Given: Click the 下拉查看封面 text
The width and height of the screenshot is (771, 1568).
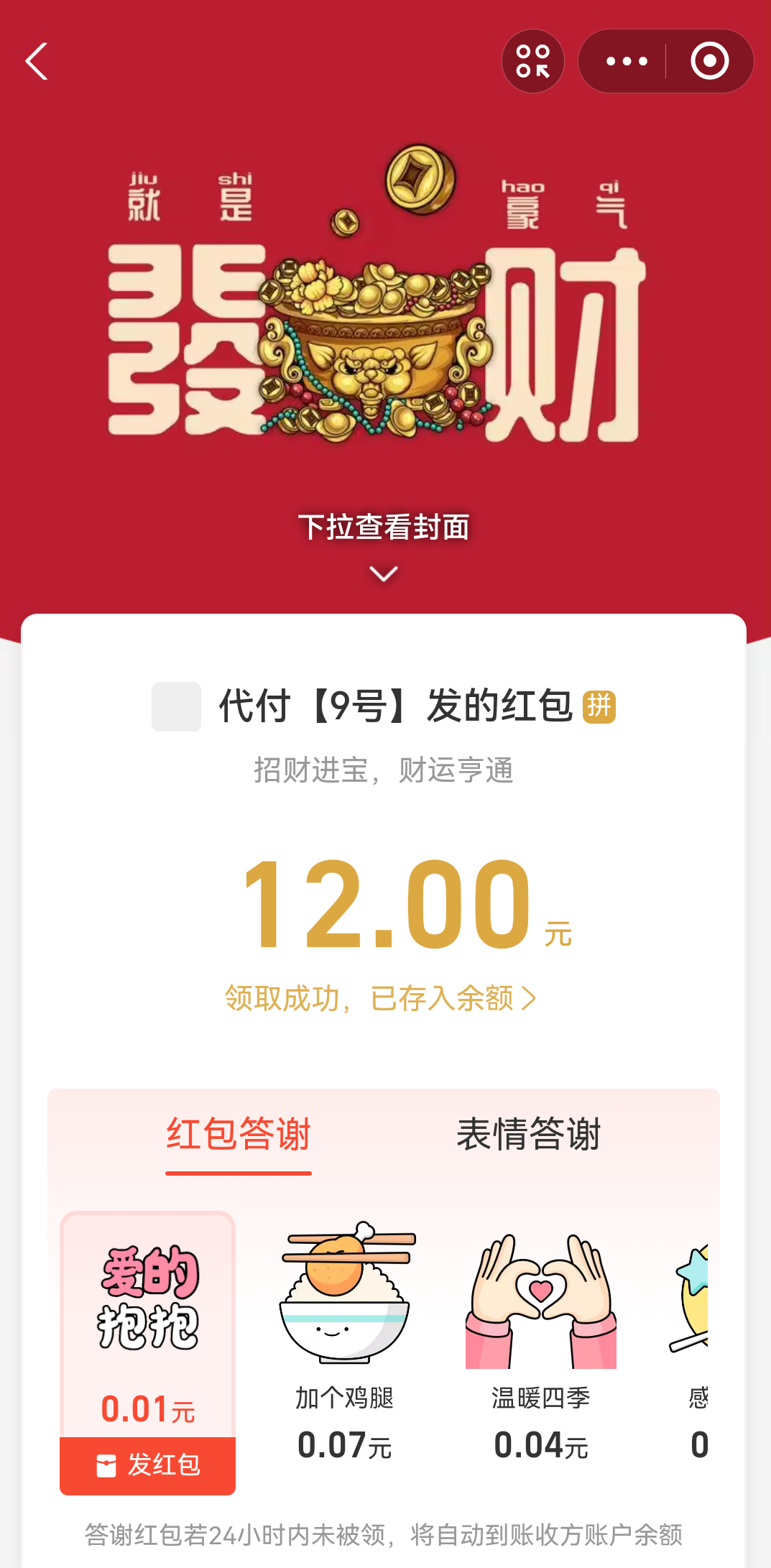Looking at the screenshot, I should pyautogui.click(x=385, y=527).
